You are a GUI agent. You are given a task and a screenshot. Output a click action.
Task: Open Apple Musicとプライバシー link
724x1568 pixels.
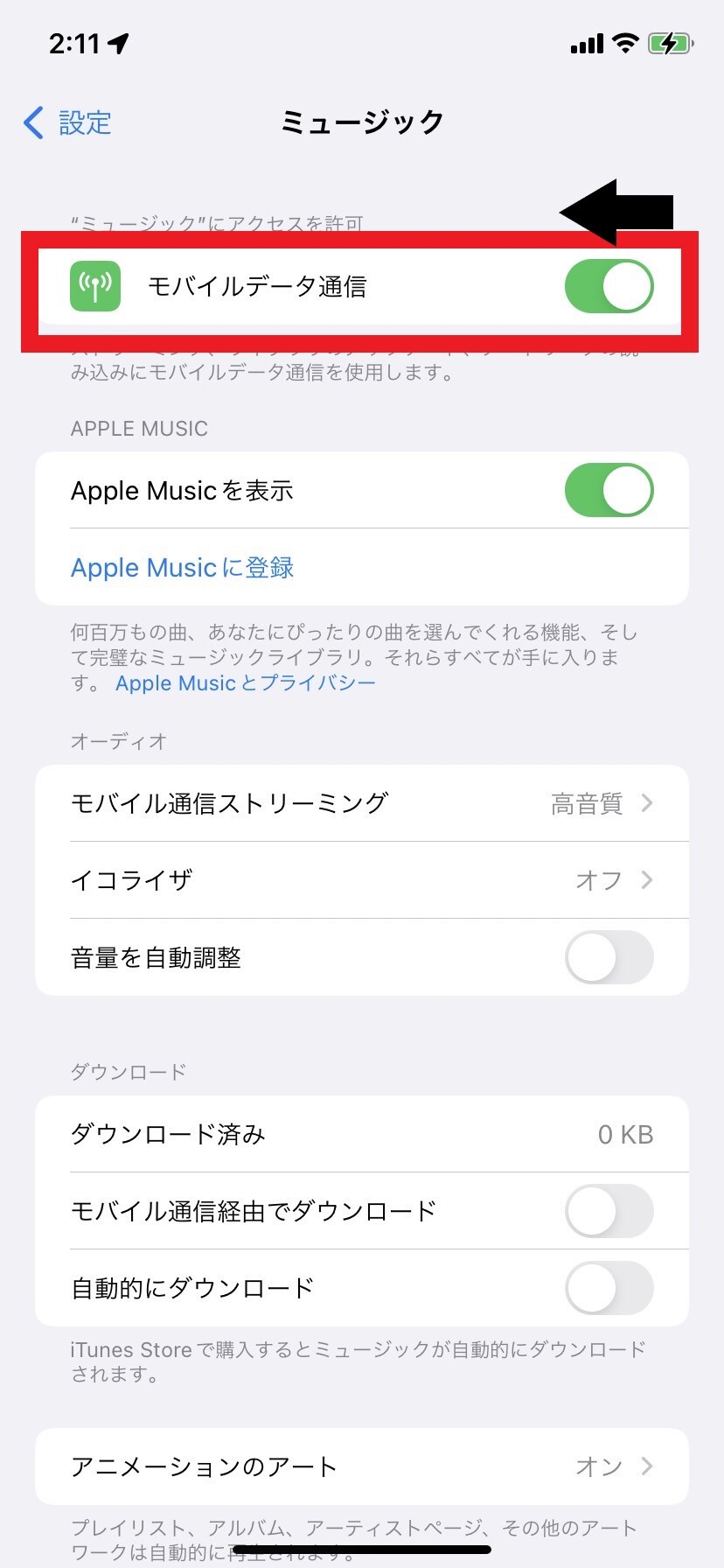click(246, 683)
